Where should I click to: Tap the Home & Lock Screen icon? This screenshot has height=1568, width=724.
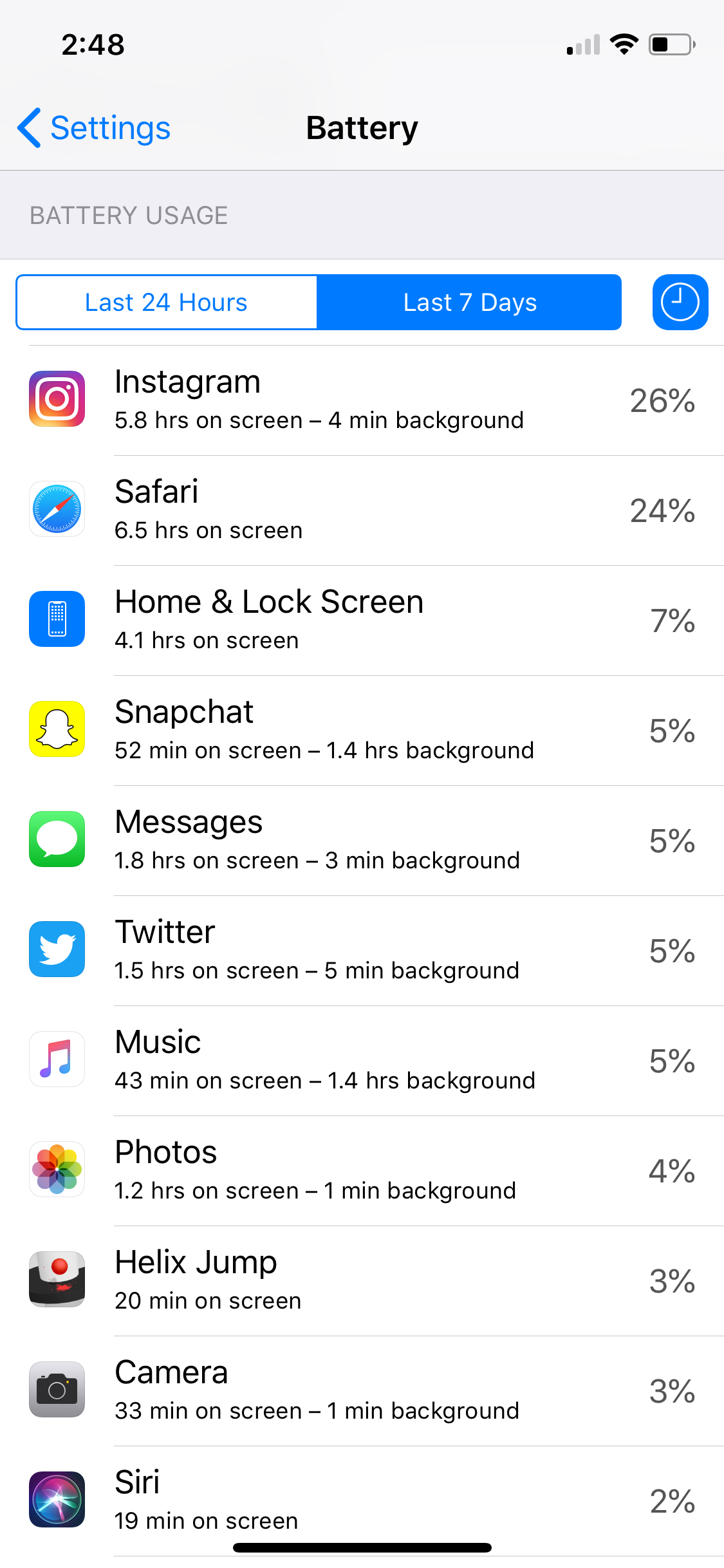point(57,619)
